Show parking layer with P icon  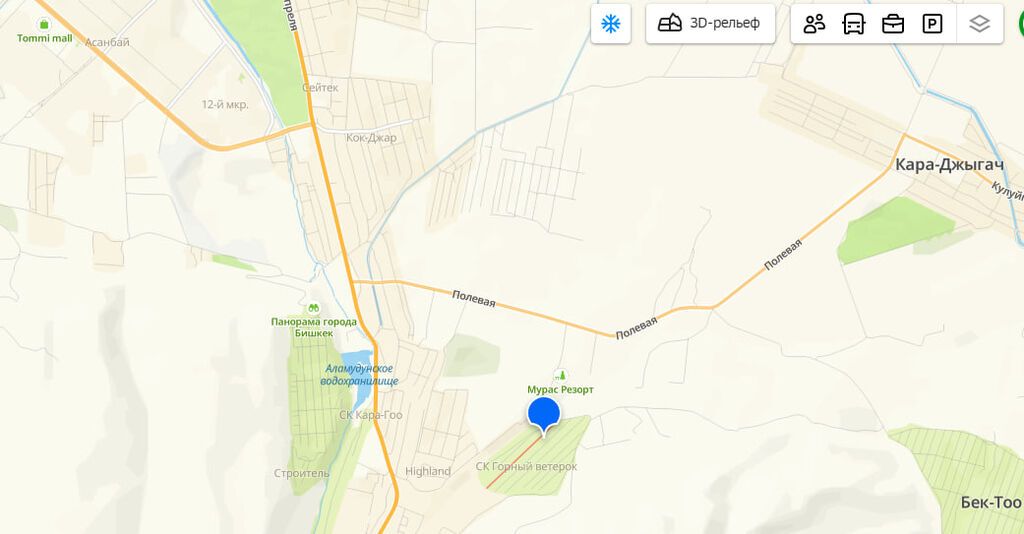pyautogui.click(x=932, y=24)
